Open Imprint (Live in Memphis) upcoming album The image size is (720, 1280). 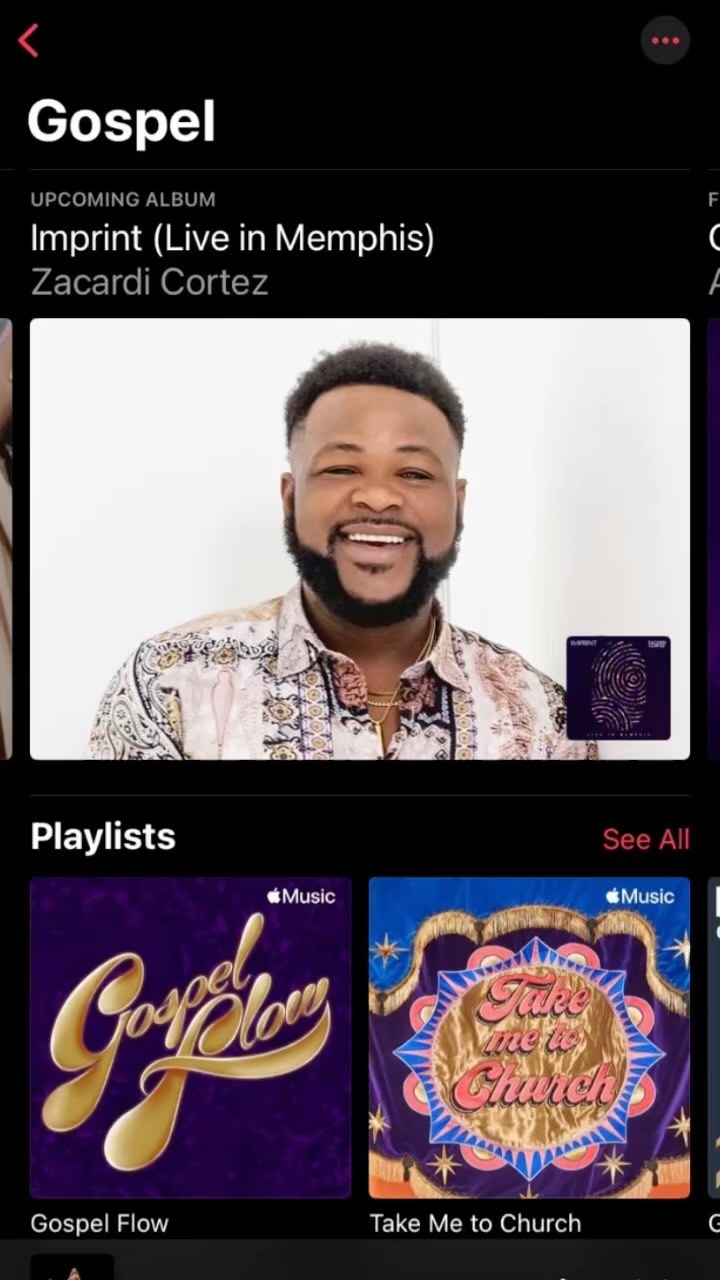pos(360,538)
